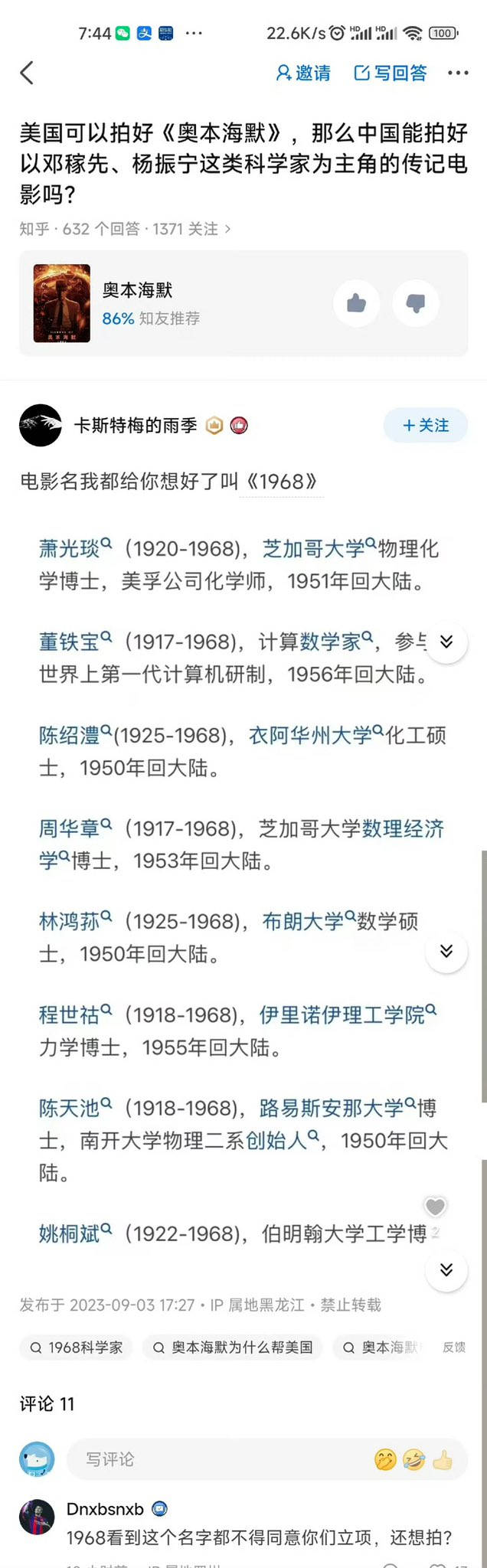The width and height of the screenshot is (487, 1568).
Task: Insert the thumbs-up emoji in comment box
Action: pos(443,1459)
